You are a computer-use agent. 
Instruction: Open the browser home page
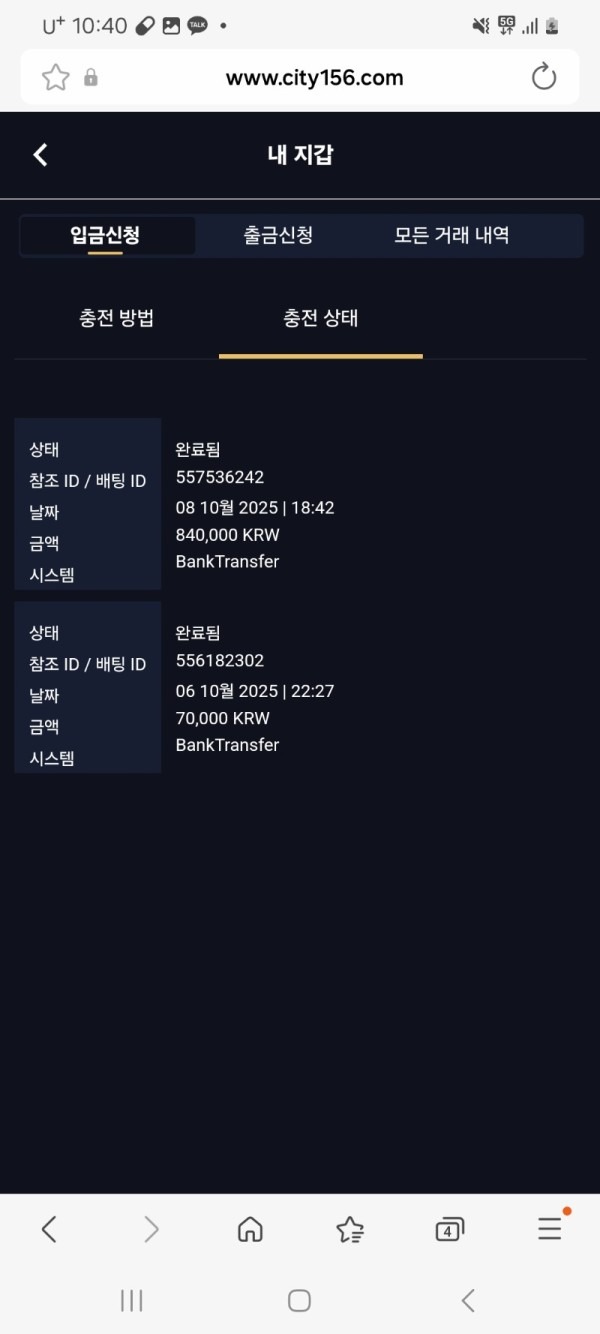pyautogui.click(x=250, y=1229)
